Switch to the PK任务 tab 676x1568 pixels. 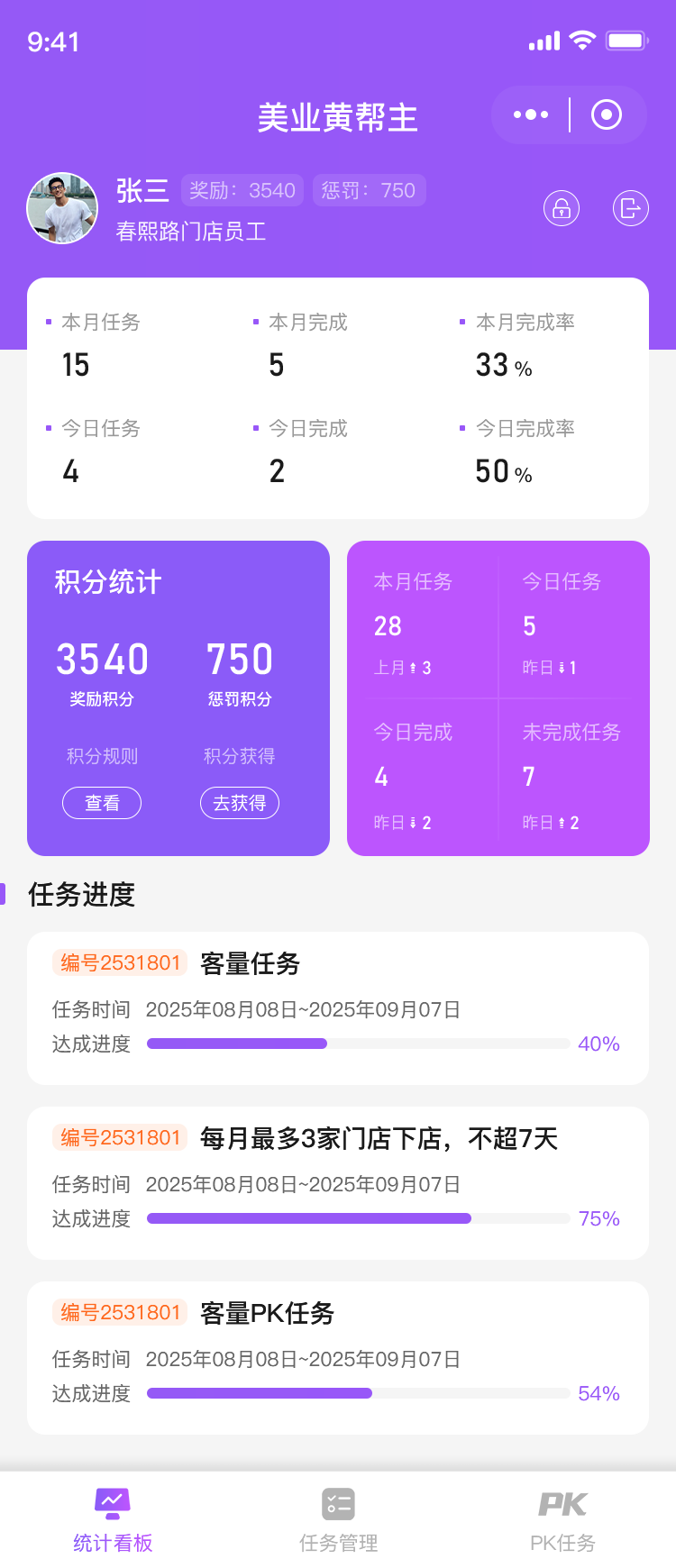[562, 1520]
